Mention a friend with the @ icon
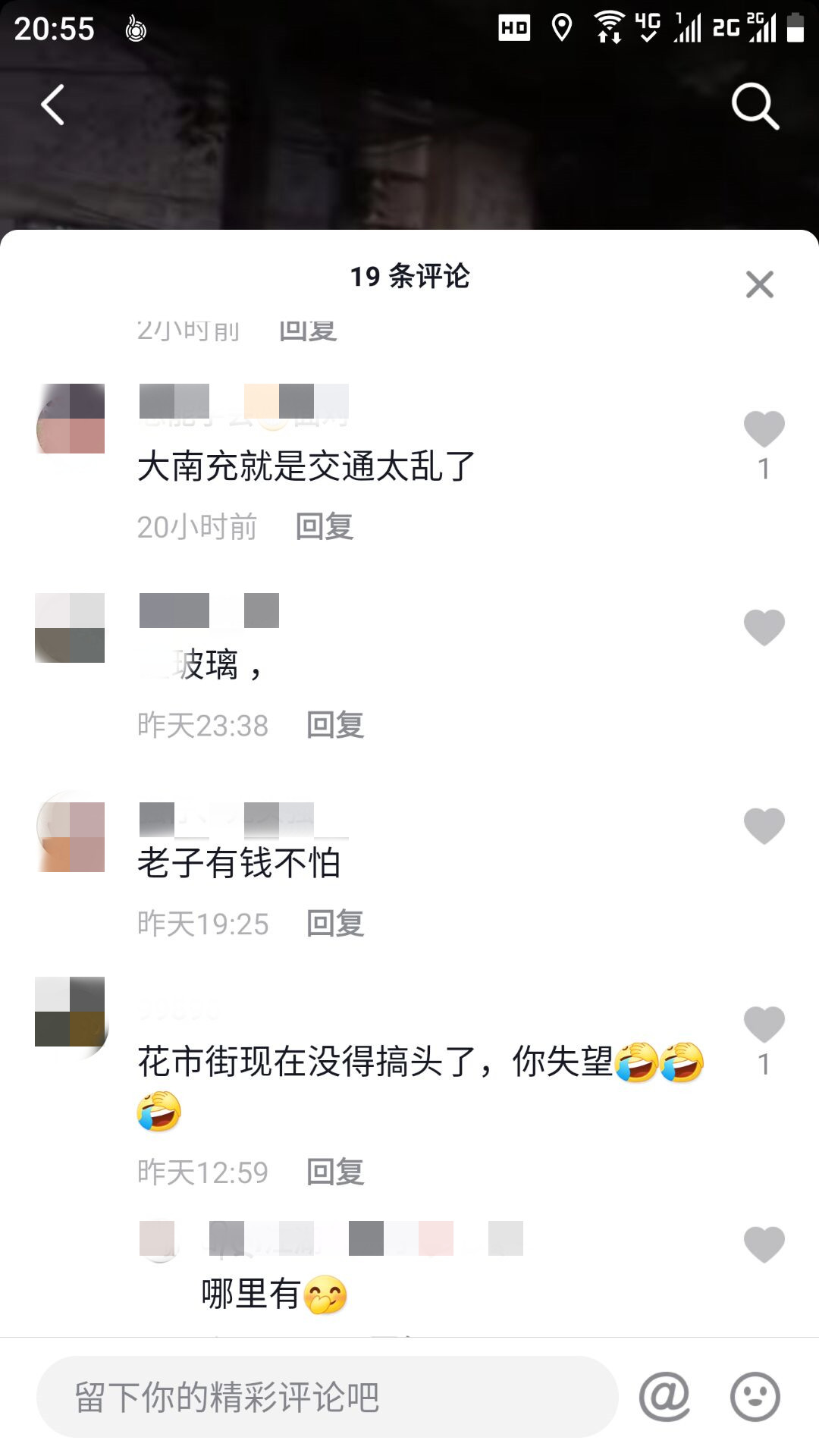 point(664,1397)
